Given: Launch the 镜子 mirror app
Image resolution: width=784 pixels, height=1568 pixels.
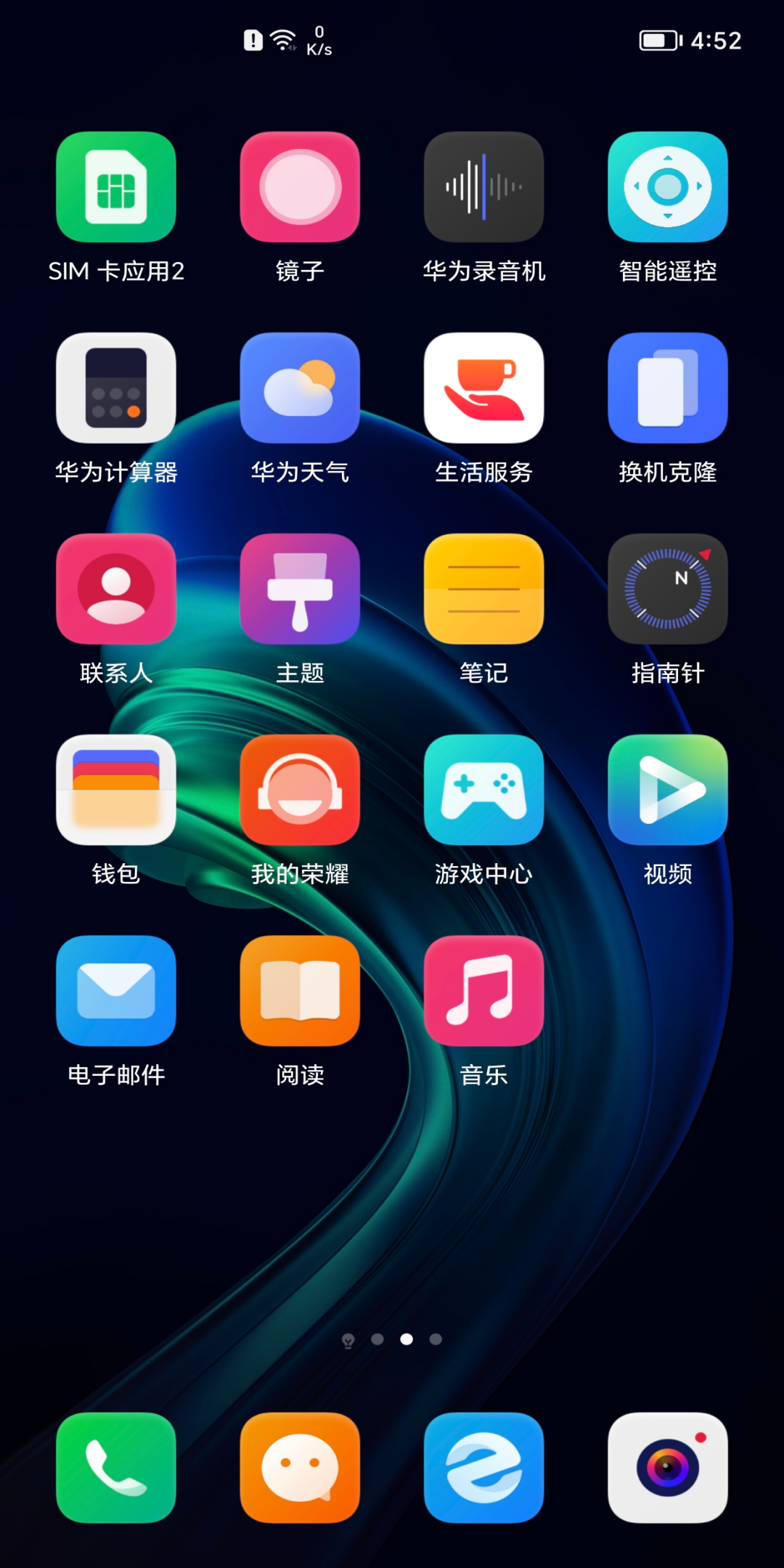Looking at the screenshot, I should [x=300, y=187].
